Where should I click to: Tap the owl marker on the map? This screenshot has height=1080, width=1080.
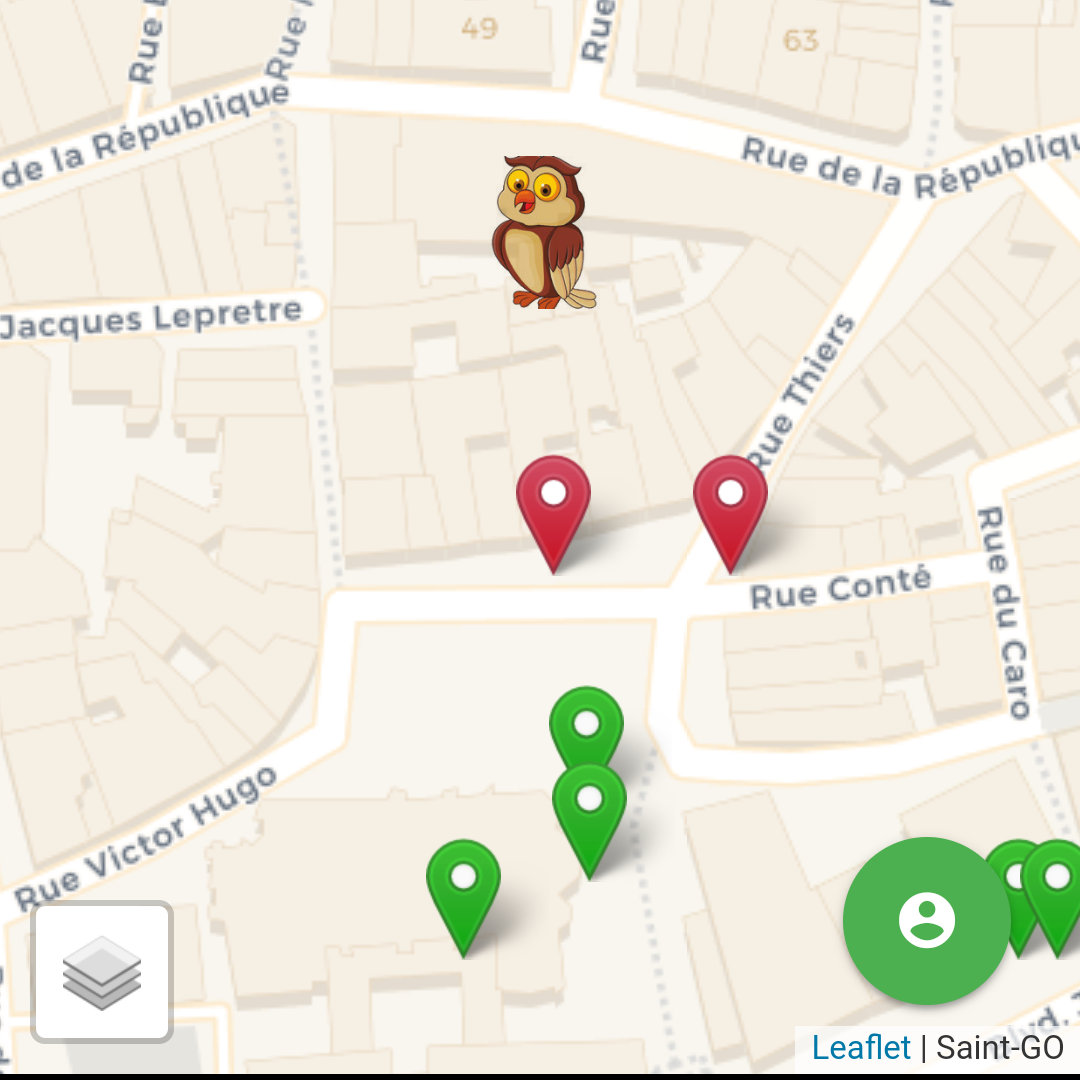(542, 232)
